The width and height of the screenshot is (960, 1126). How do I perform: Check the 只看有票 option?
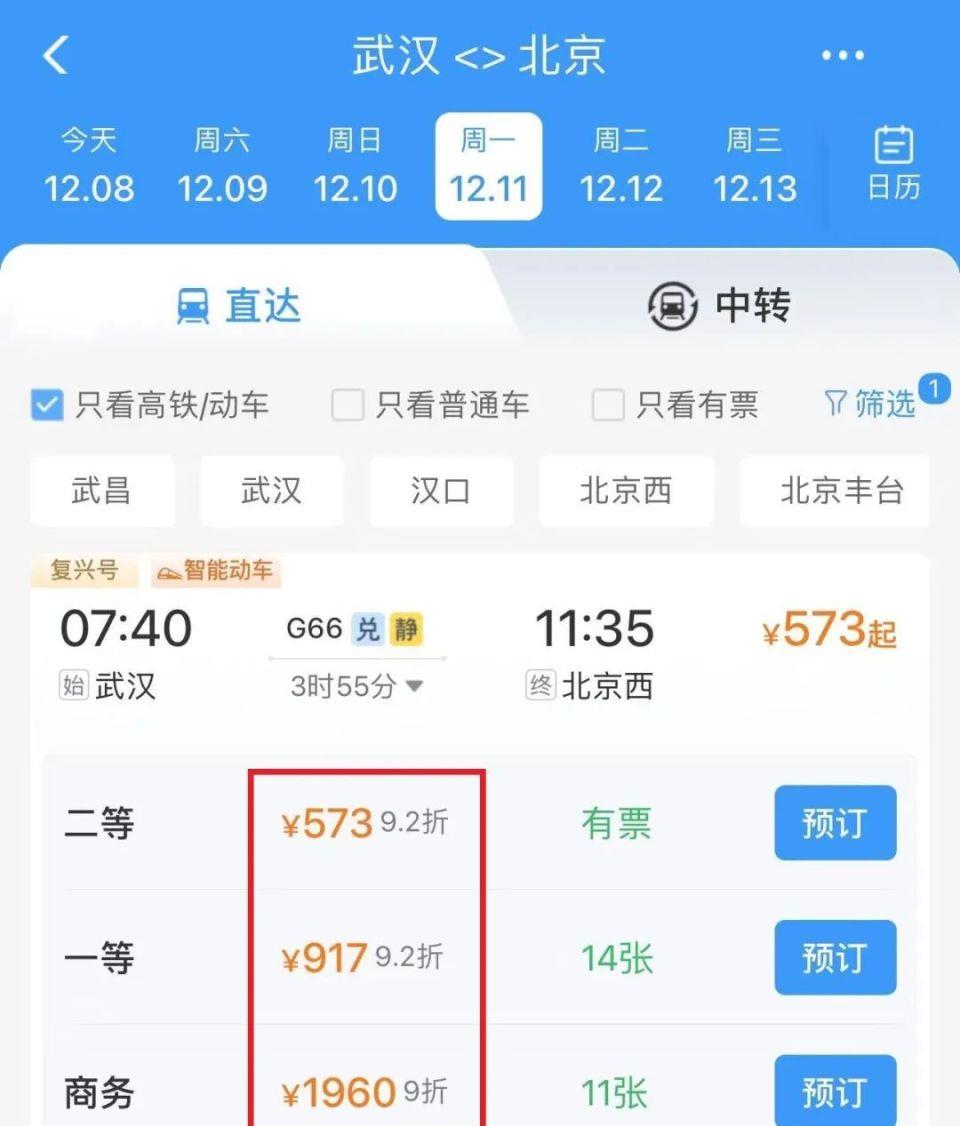[x=608, y=404]
